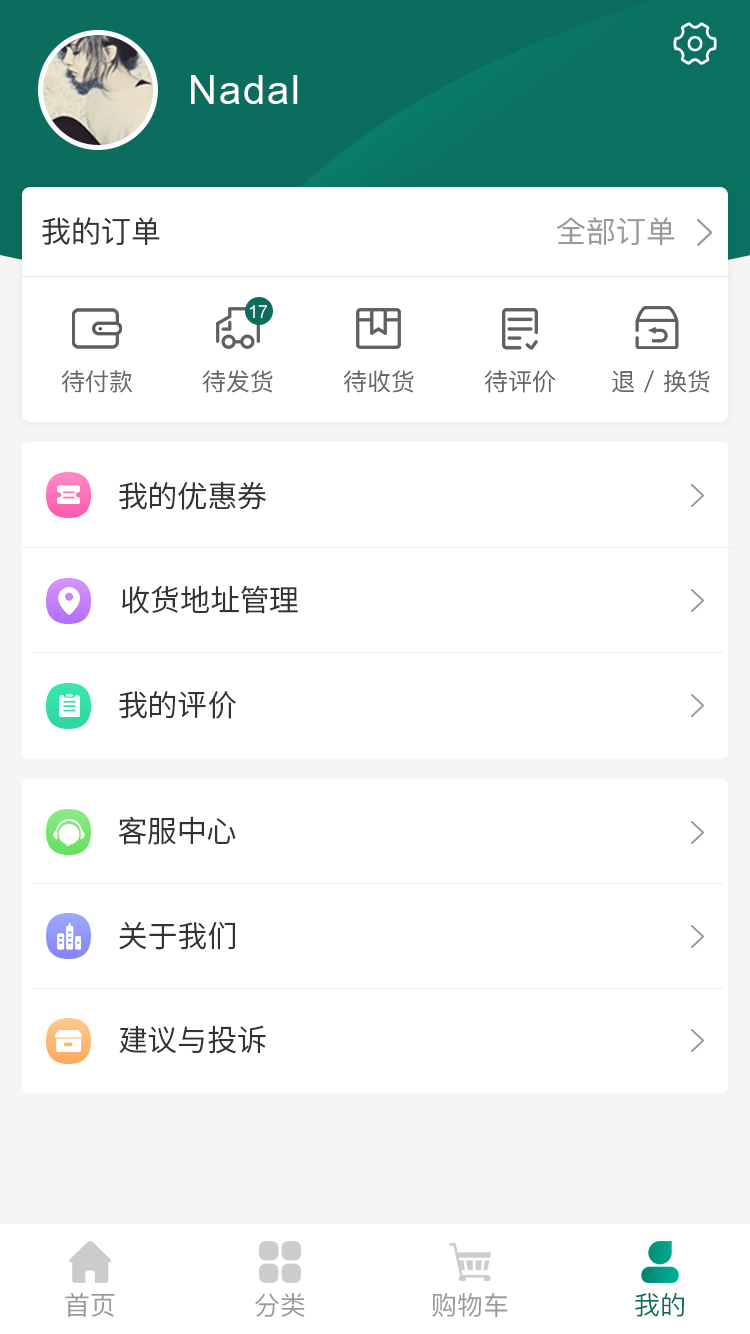Switch to the Categories tab (分类)
The width and height of the screenshot is (750, 1334).
tap(280, 1279)
